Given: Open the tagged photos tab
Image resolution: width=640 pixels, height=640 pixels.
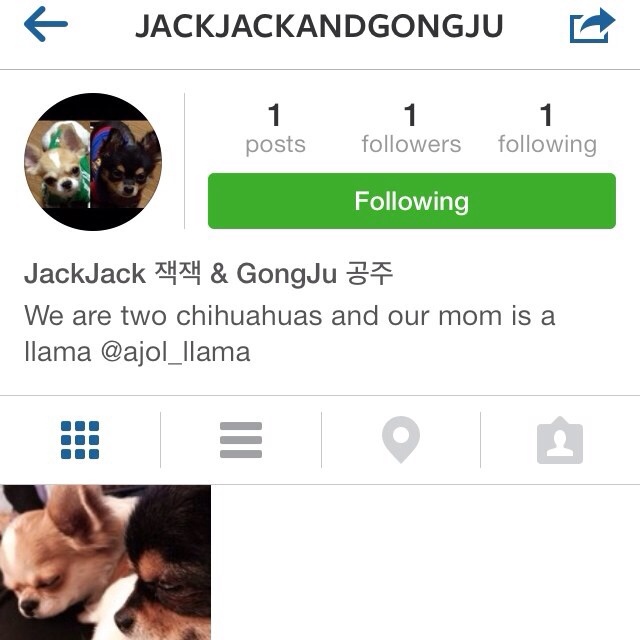Looking at the screenshot, I should 560,440.
